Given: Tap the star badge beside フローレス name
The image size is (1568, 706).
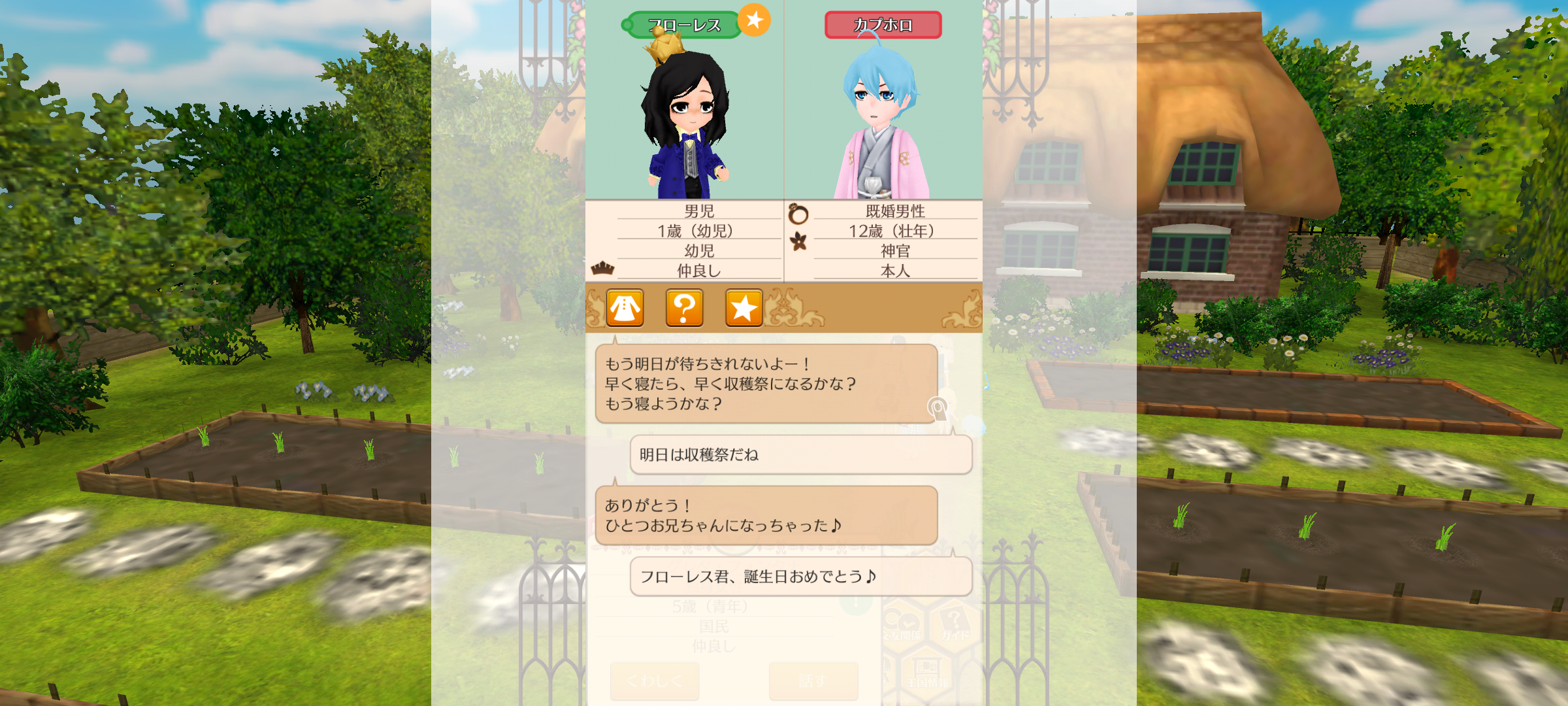Looking at the screenshot, I should (x=755, y=20).
